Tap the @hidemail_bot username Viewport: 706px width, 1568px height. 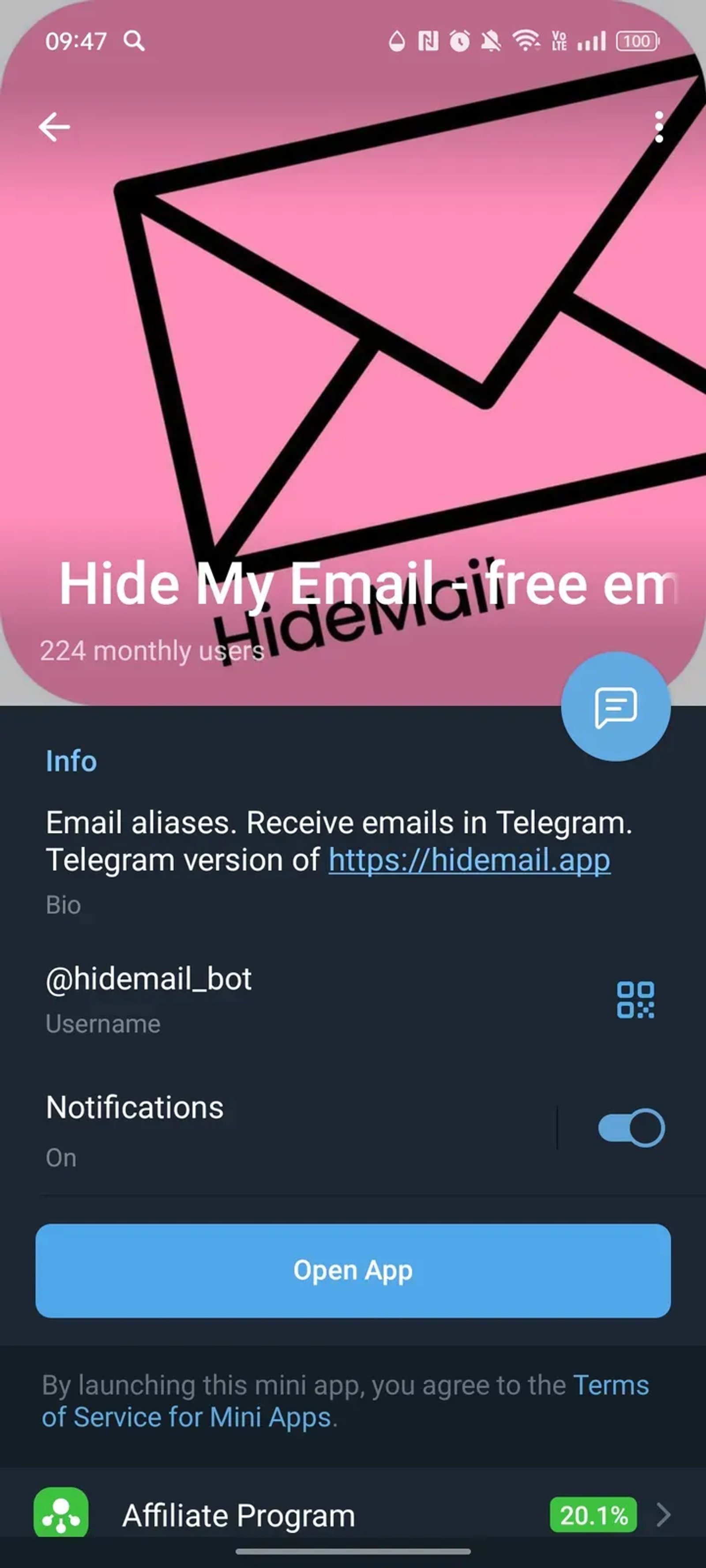pos(149,979)
